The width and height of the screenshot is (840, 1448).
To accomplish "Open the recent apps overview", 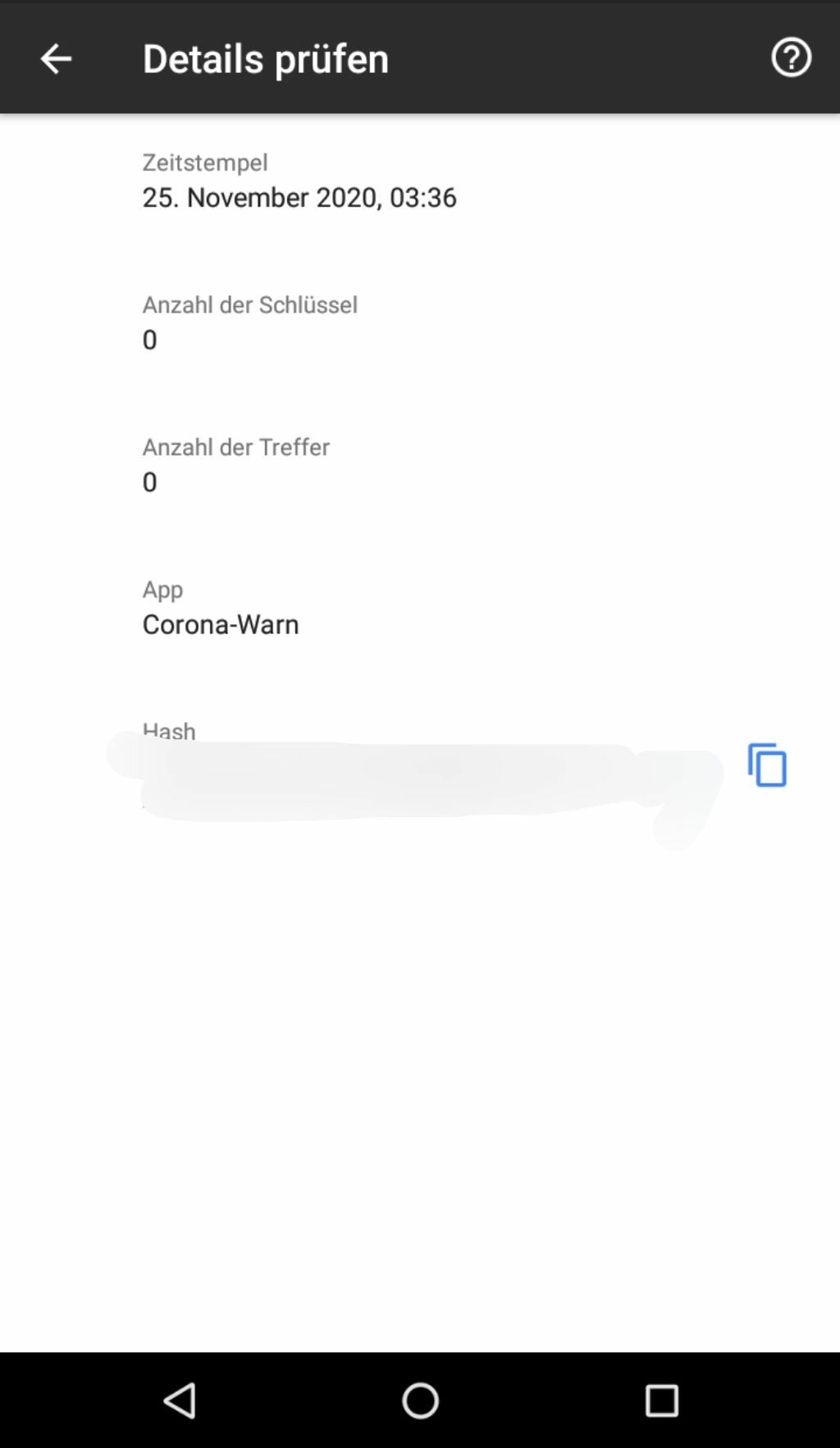I will [661, 1400].
